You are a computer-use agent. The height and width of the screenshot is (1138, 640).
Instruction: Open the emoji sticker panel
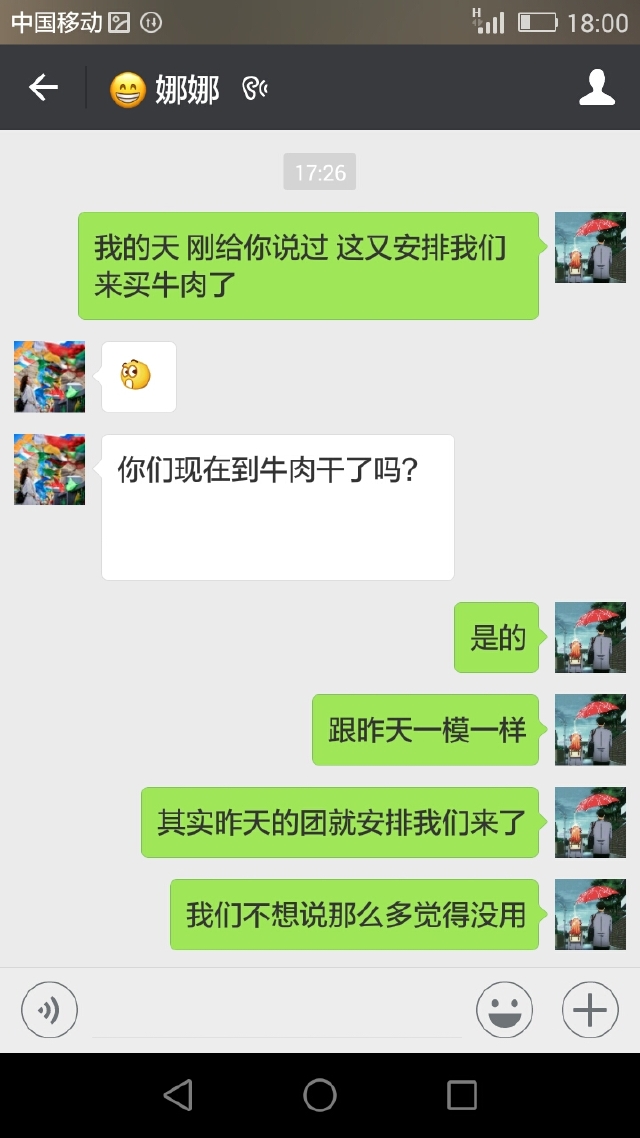tap(504, 1010)
